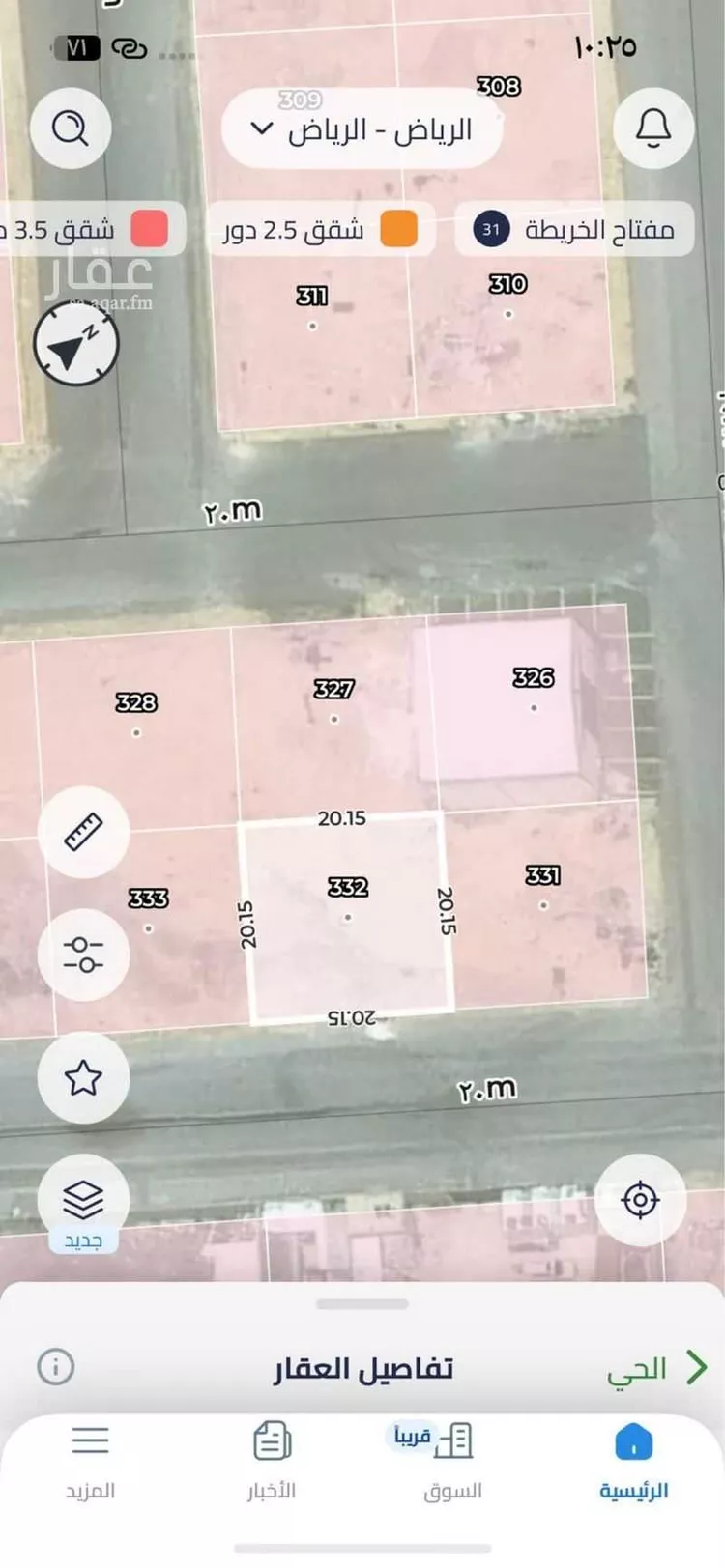This screenshot has height=1568, width=725.
Task: Open the info icon beside تفاصيل العقار
Action: [x=55, y=1367]
